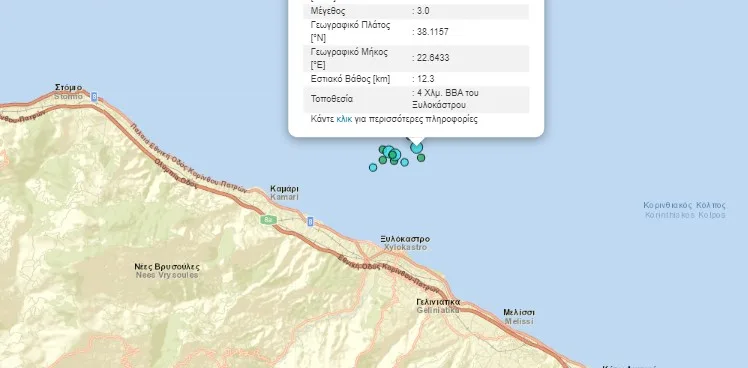Select the leftmost cyan earthquake marker
Image resolution: width=748 pixels, height=368 pixels.
(373, 167)
